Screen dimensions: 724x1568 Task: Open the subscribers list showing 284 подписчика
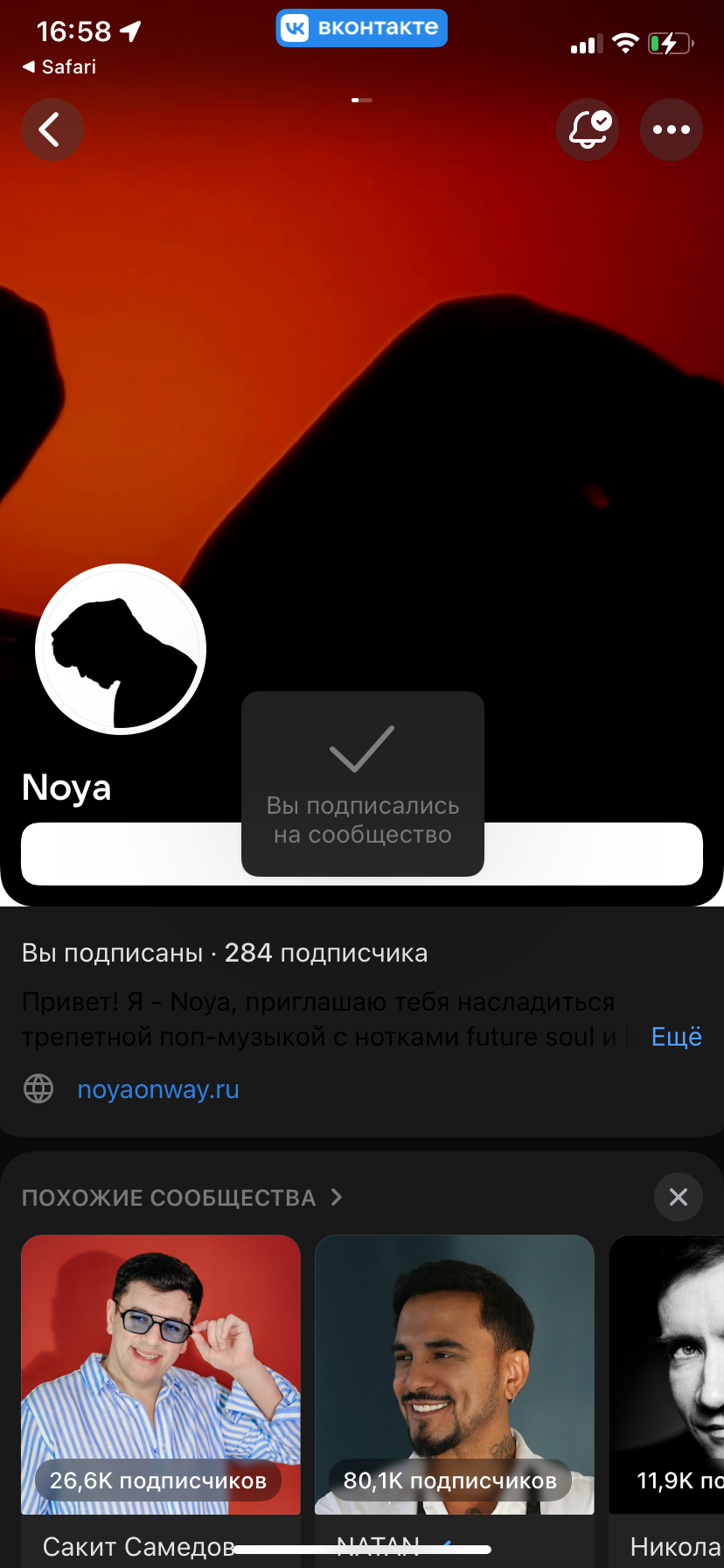pyautogui.click(x=326, y=953)
